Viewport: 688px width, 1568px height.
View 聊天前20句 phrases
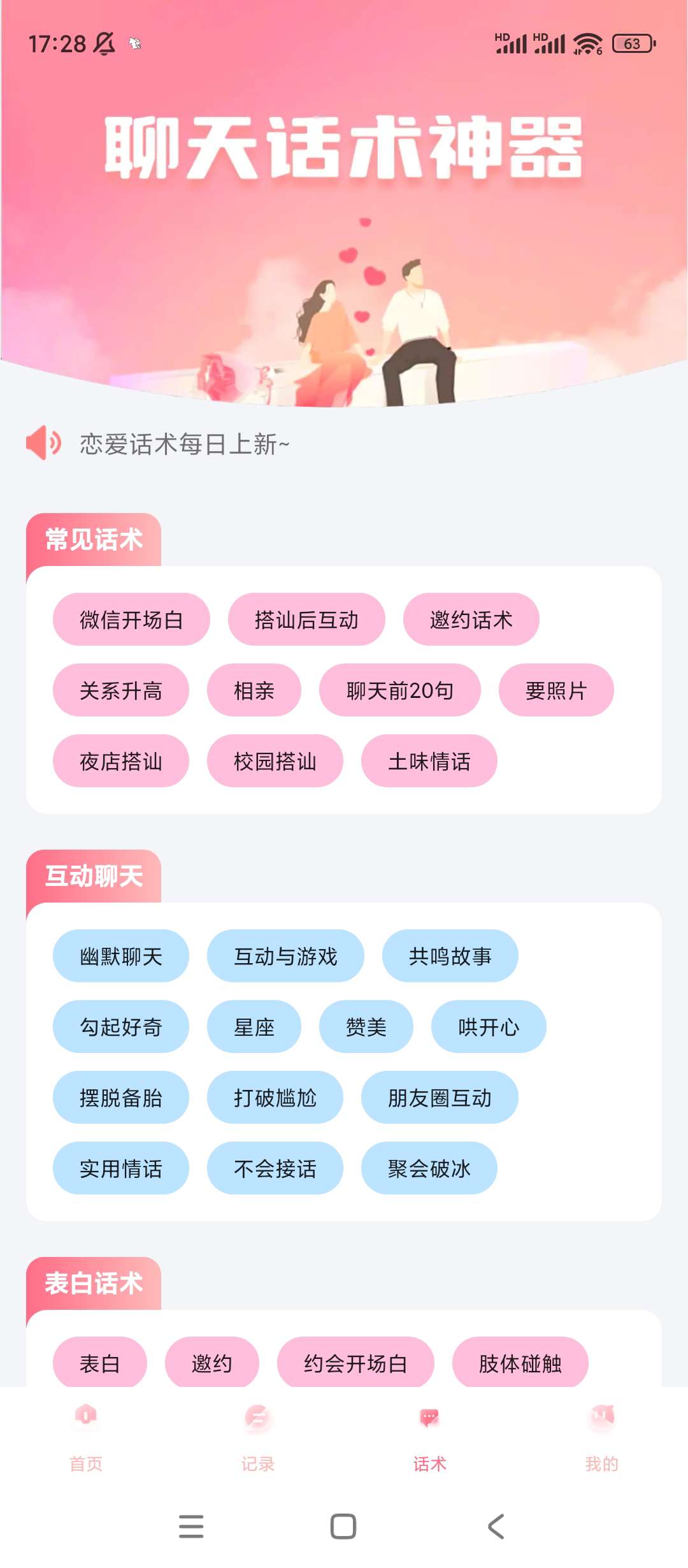pos(399,690)
